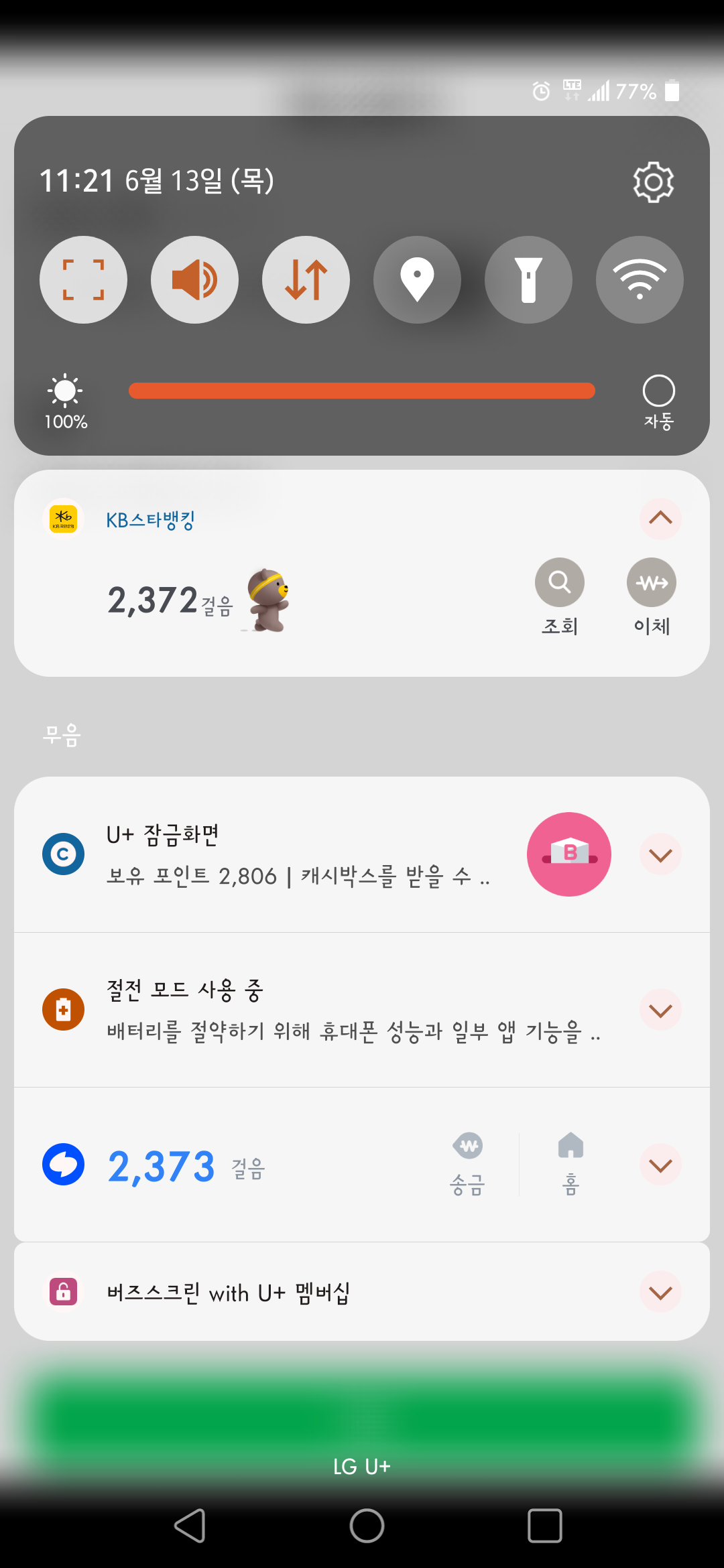The width and height of the screenshot is (724, 1568).
Task: Expand the 절전 모드 사용 중 notification
Action: (660, 1010)
